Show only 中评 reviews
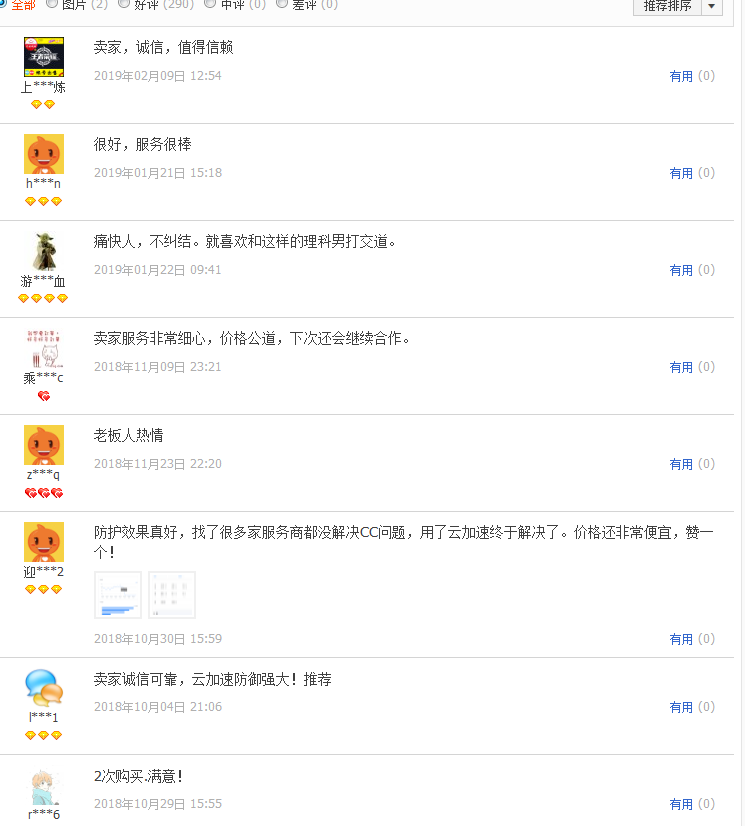745x826 pixels. tap(210, 4)
